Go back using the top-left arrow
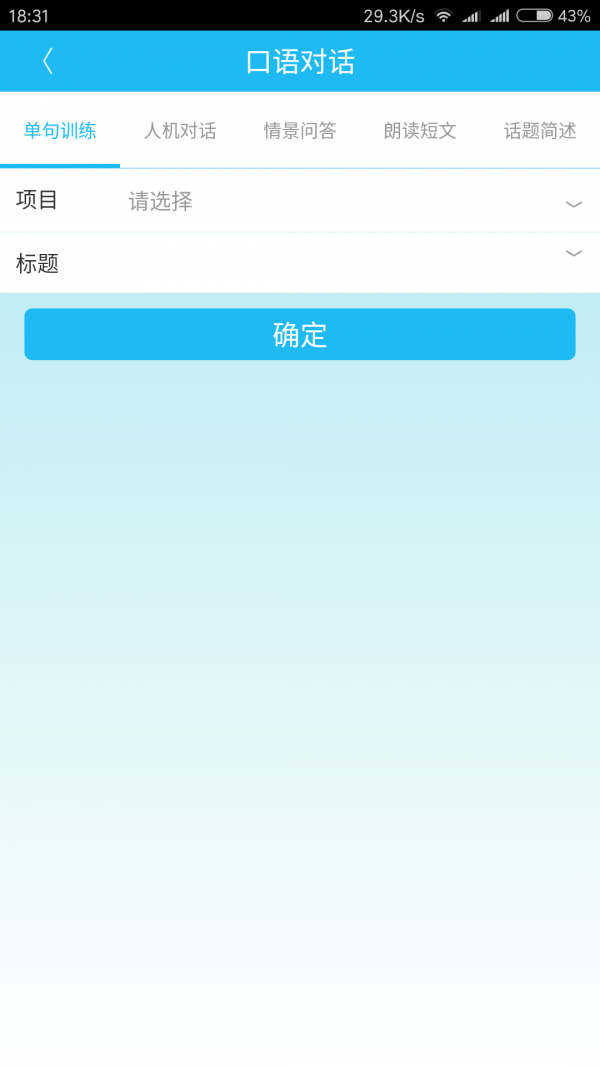600x1067 pixels. [47, 62]
